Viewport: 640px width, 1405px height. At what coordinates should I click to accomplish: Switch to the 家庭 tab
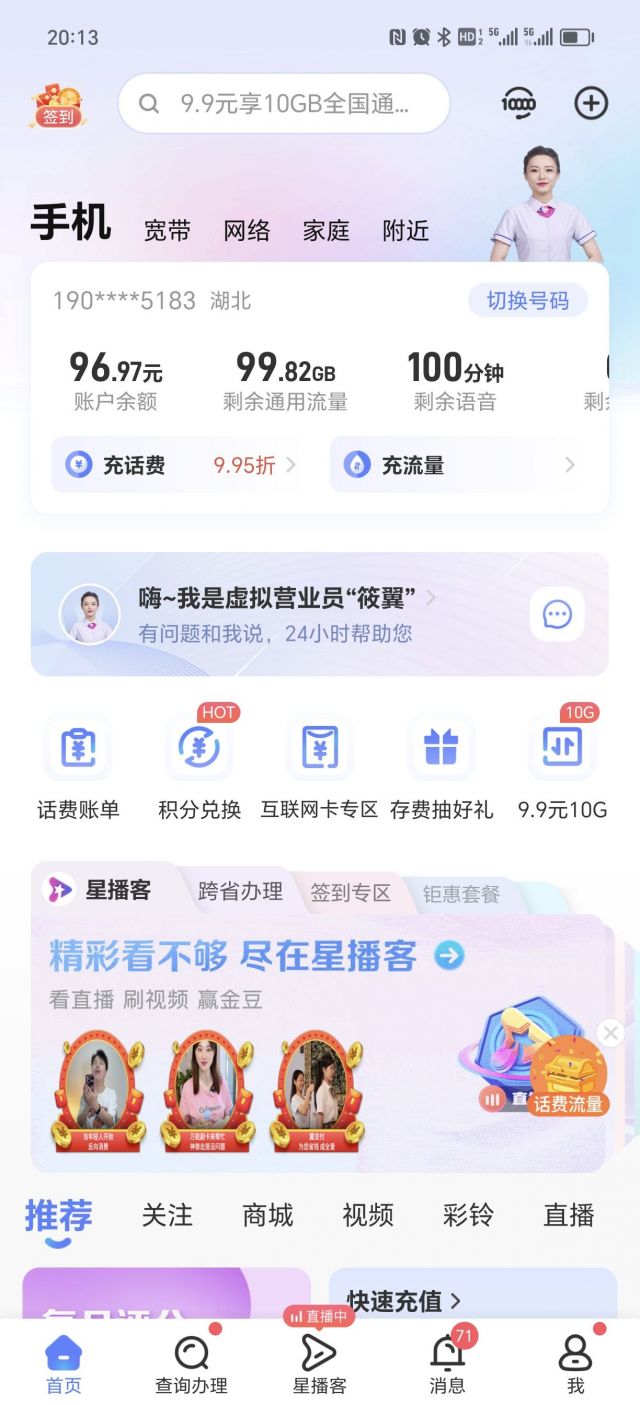(326, 231)
